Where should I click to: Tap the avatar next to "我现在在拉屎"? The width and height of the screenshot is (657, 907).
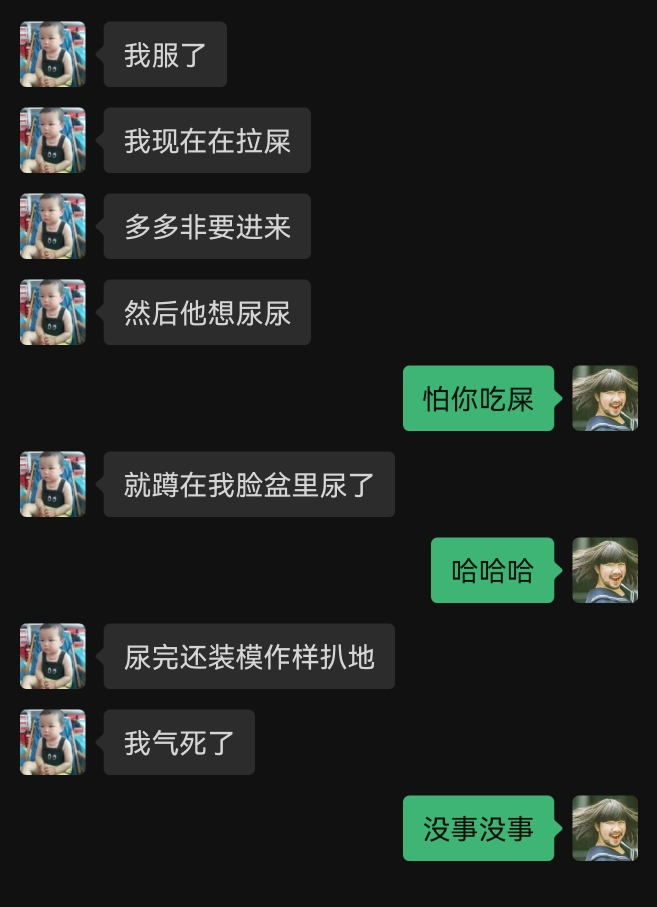coord(53,141)
